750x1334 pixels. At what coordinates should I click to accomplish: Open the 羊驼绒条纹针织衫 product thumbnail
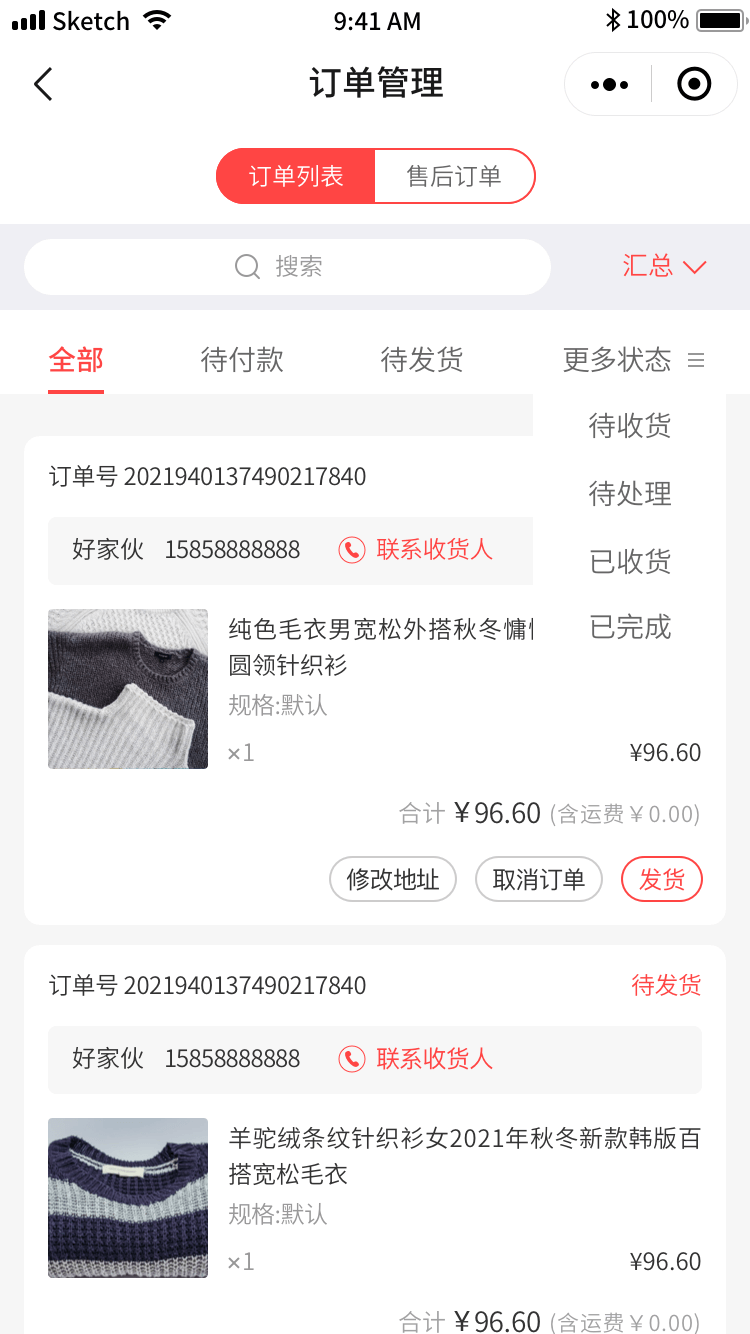pos(128,1197)
